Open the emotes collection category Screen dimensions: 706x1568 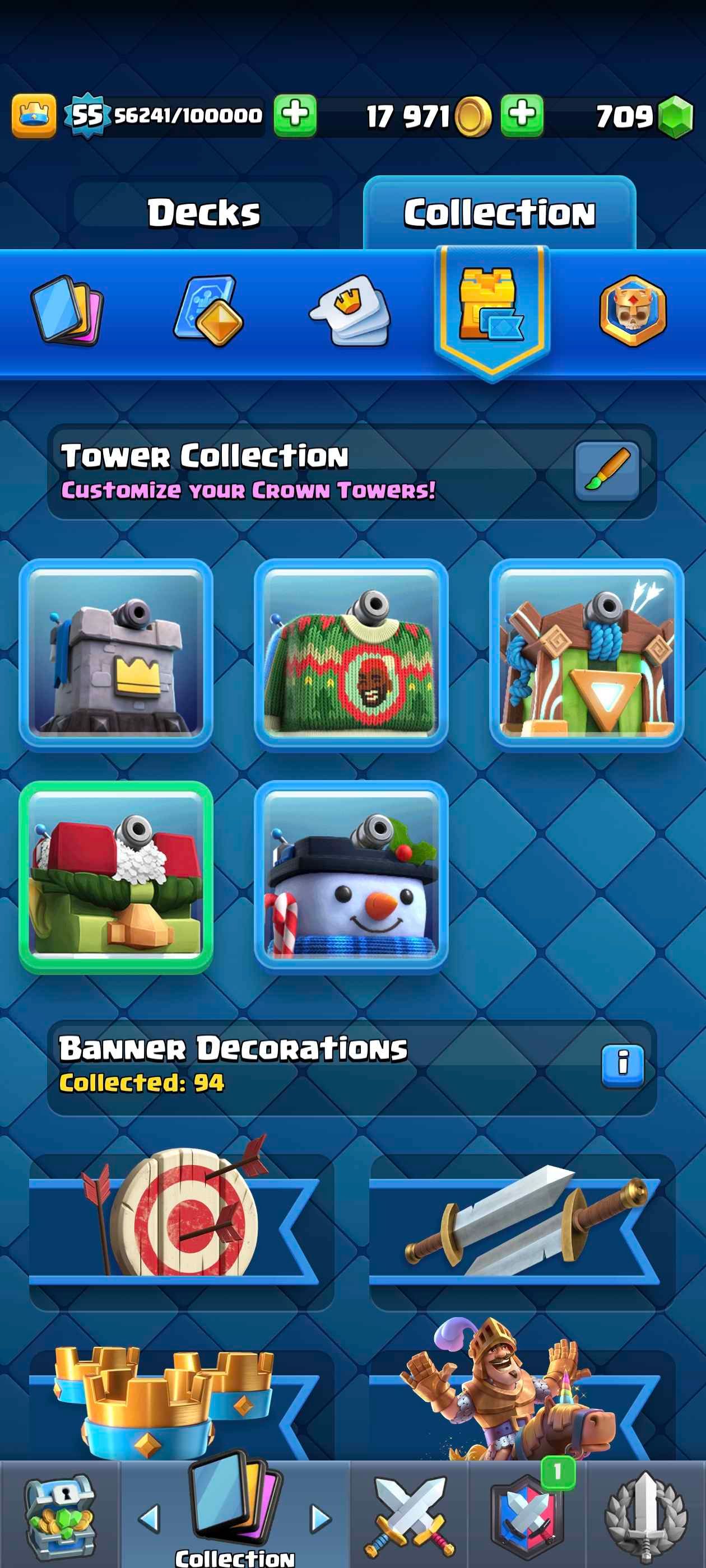350,310
